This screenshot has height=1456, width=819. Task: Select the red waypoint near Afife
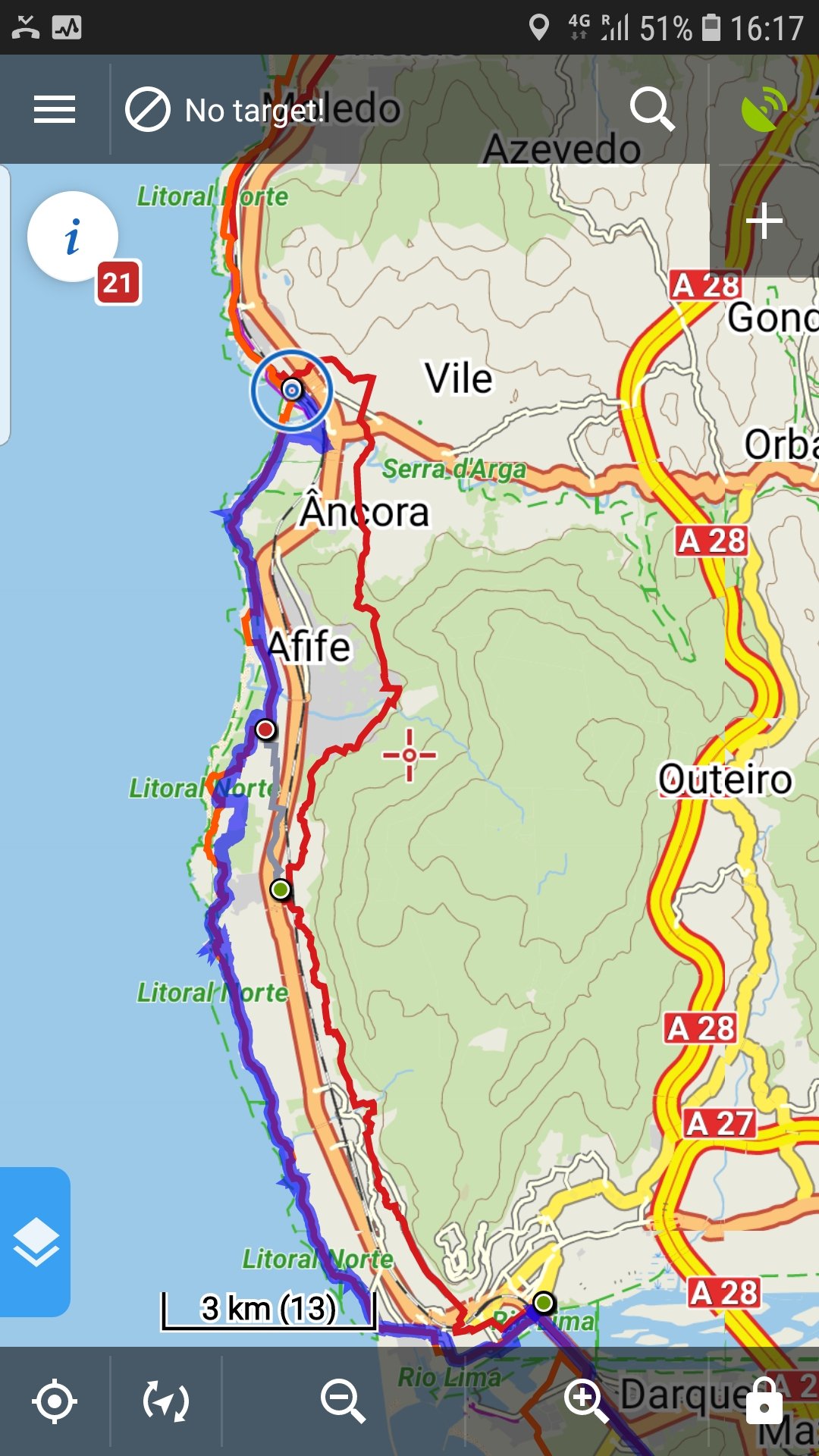click(265, 730)
